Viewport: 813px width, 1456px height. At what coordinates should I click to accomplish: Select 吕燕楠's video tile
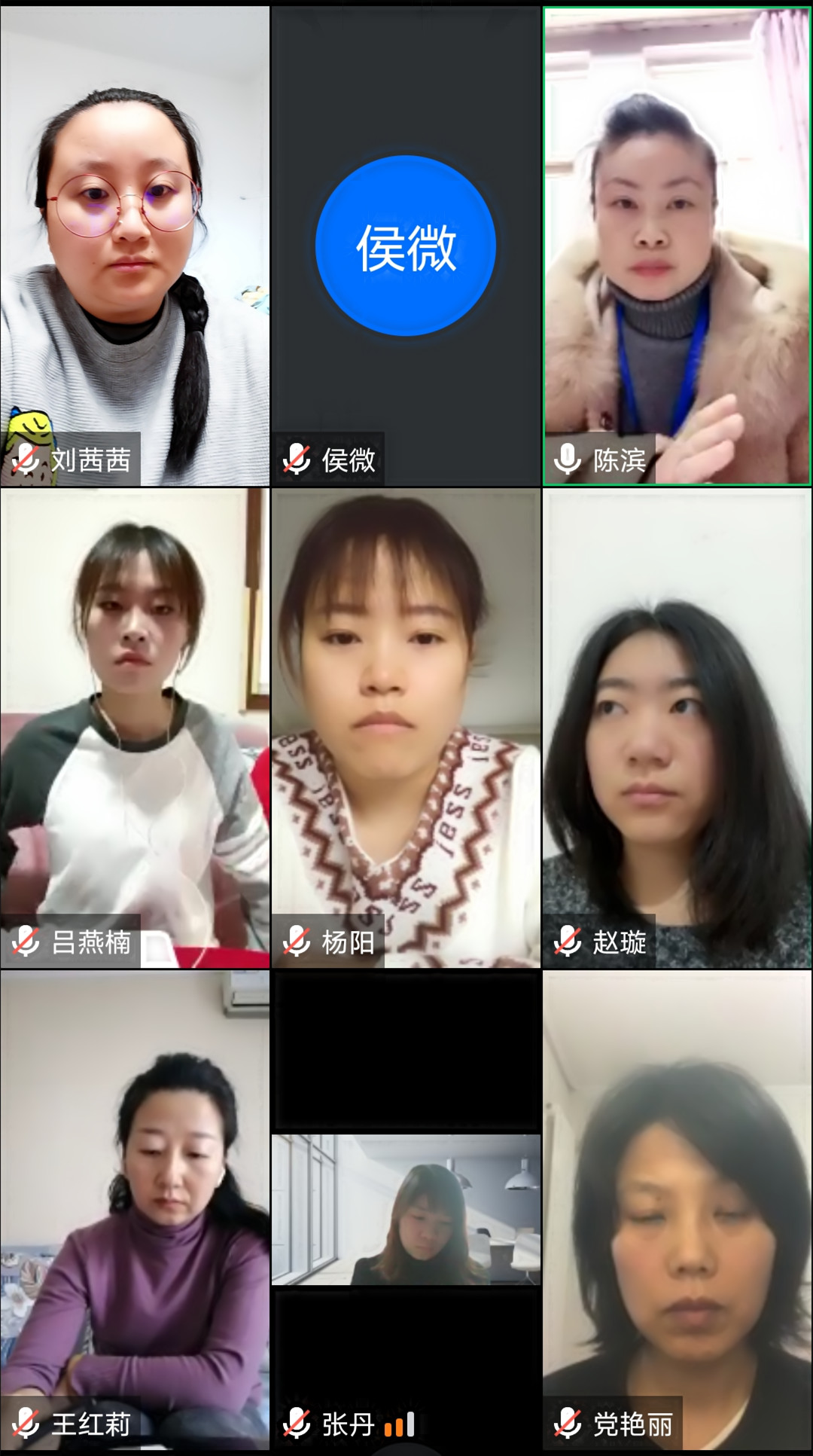(x=135, y=728)
